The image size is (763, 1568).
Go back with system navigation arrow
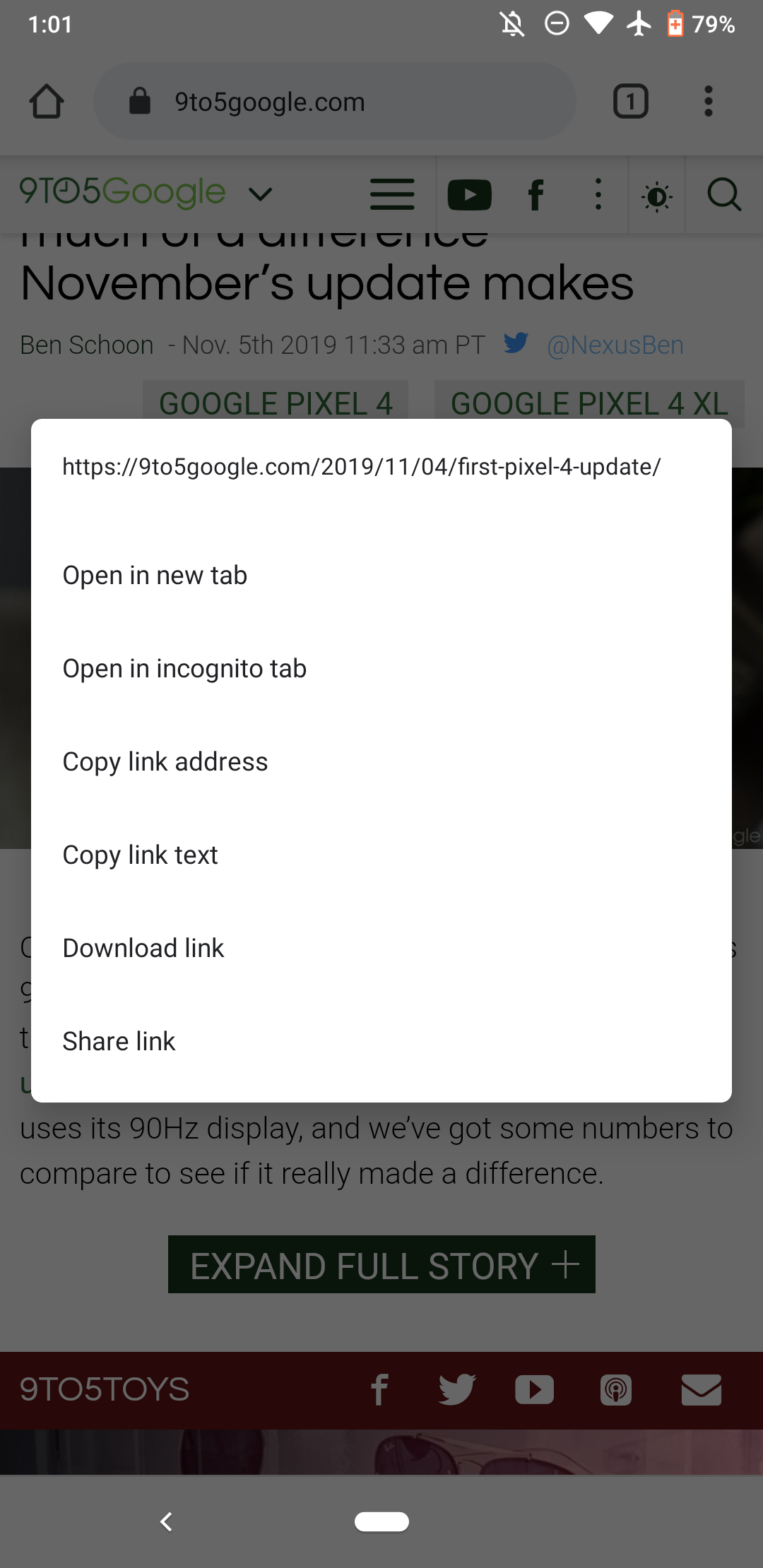click(167, 1521)
